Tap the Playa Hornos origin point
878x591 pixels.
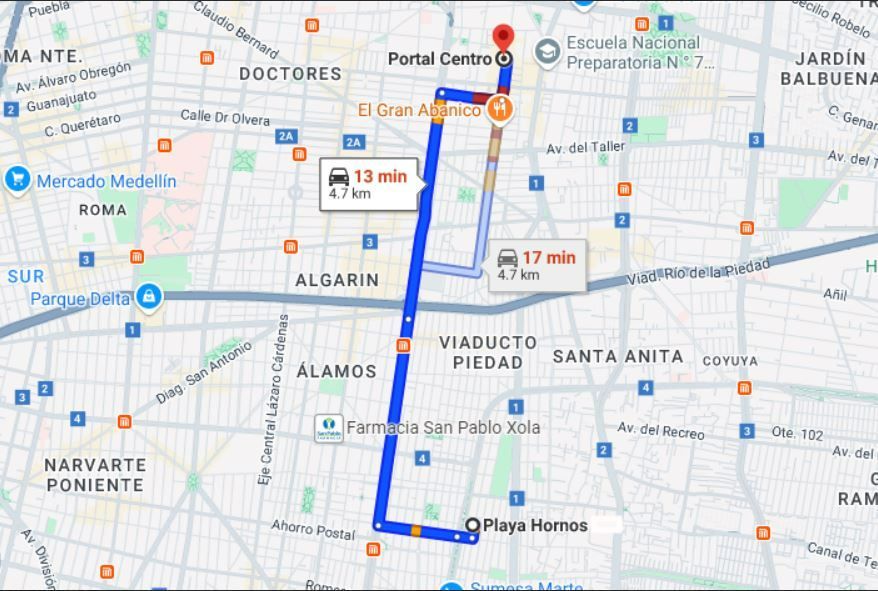(x=473, y=525)
